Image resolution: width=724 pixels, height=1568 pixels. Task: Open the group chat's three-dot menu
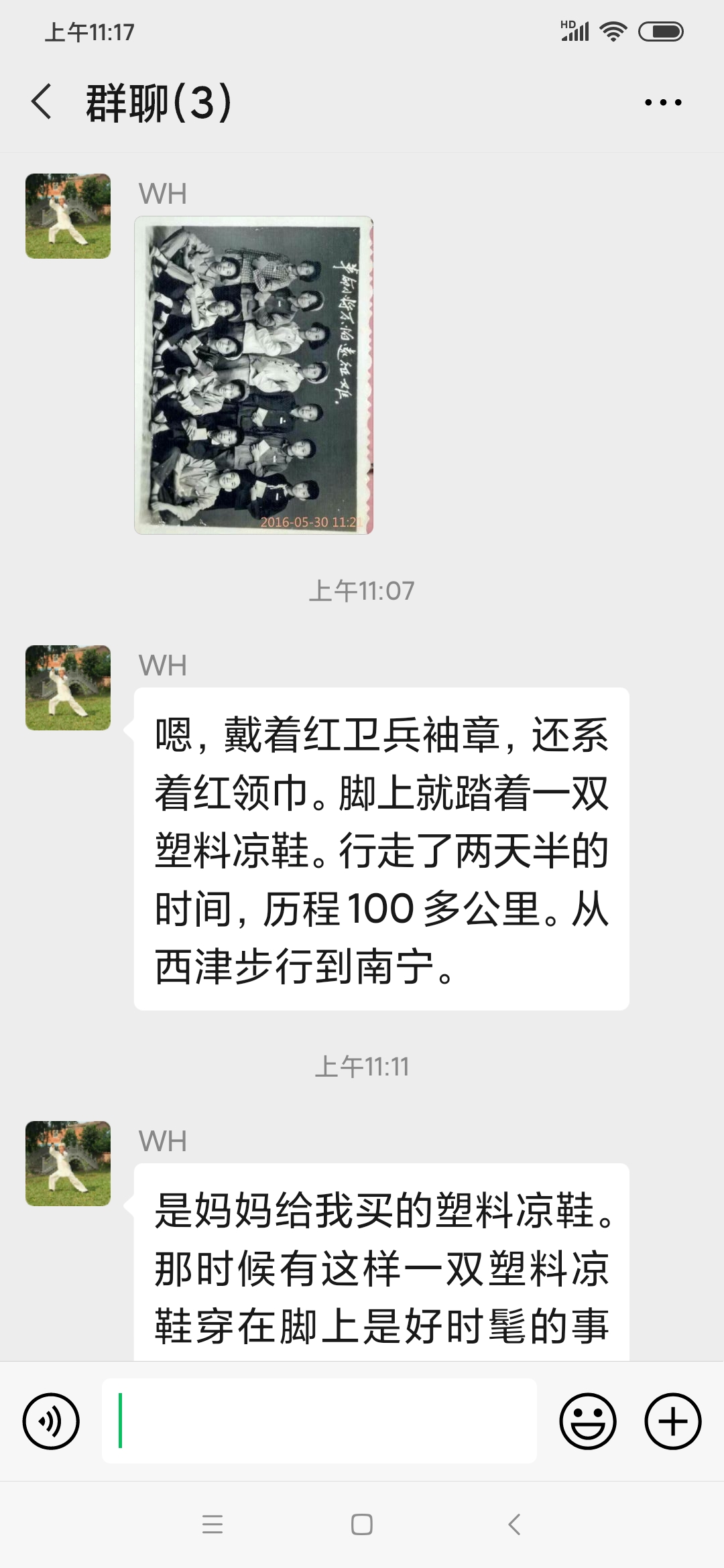662,103
